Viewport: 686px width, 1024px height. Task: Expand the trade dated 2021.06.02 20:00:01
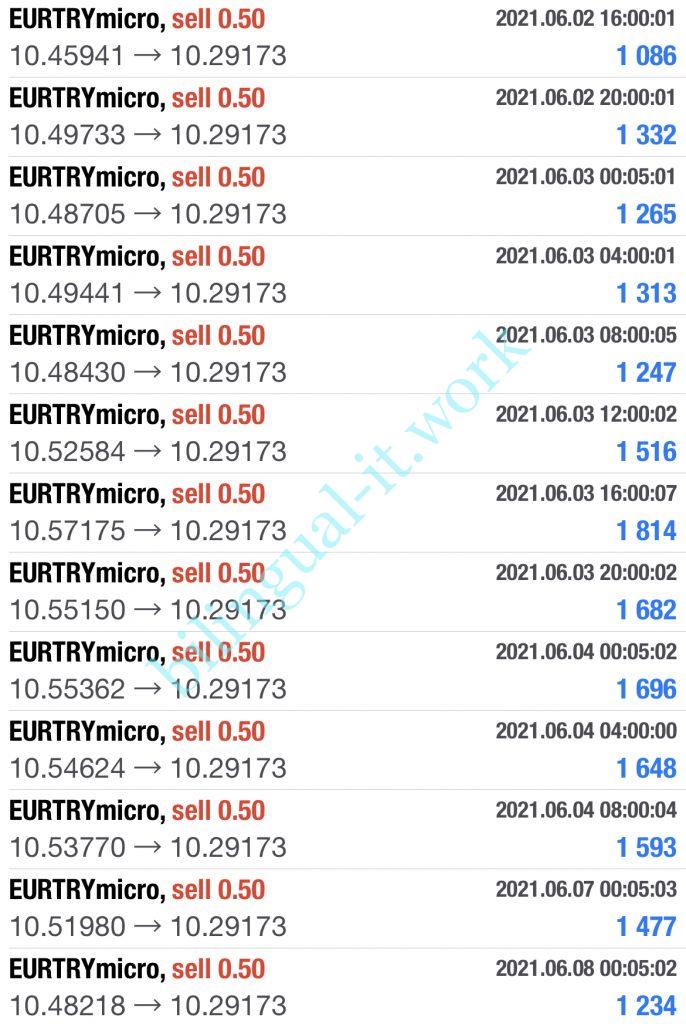pos(343,116)
